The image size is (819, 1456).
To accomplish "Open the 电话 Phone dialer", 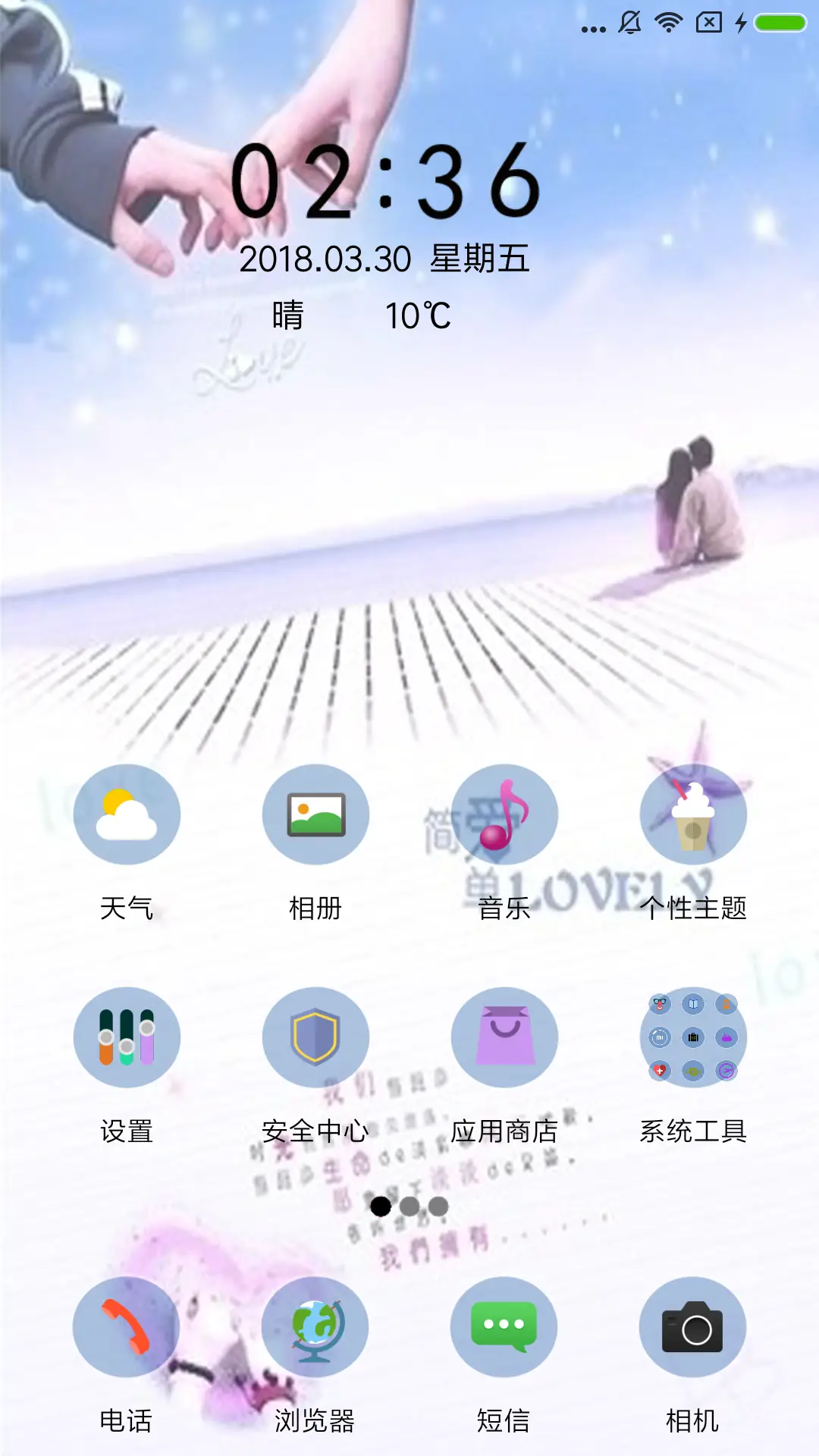I will [x=127, y=1326].
